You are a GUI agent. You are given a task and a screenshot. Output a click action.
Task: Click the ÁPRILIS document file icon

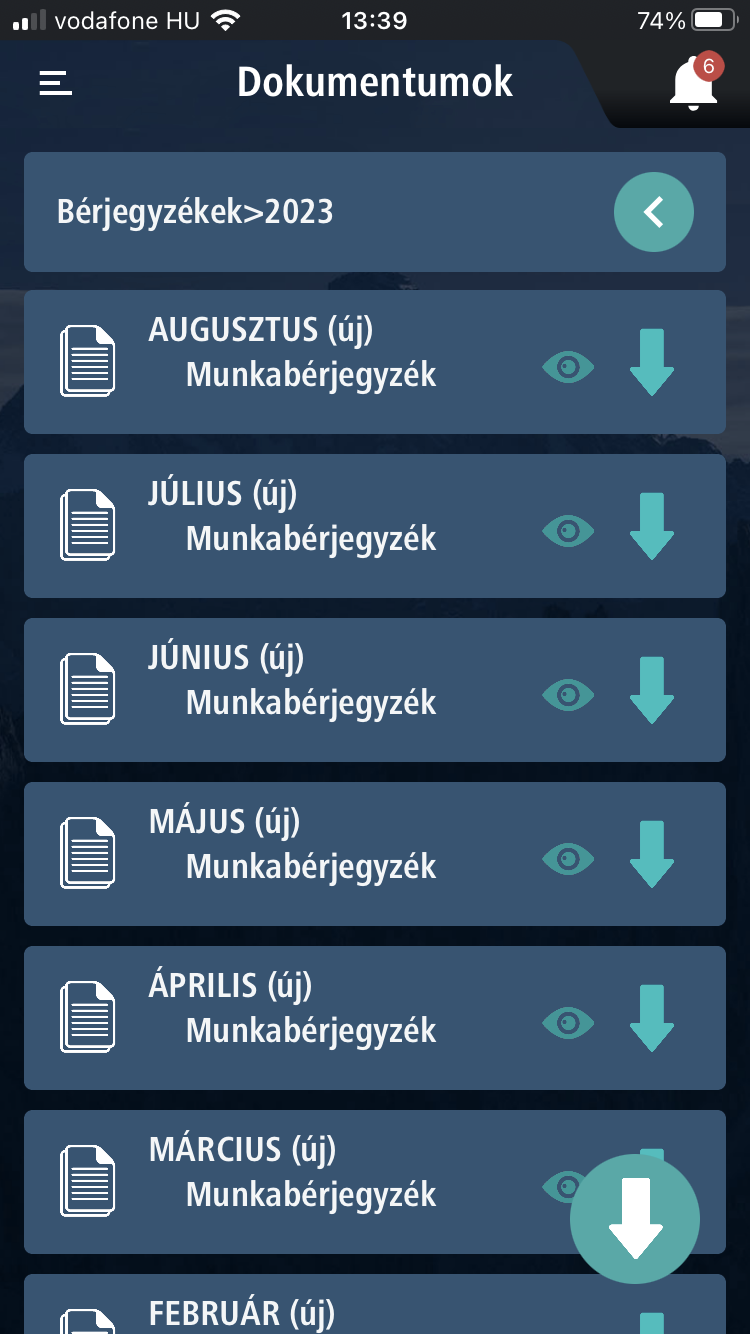[88, 1017]
